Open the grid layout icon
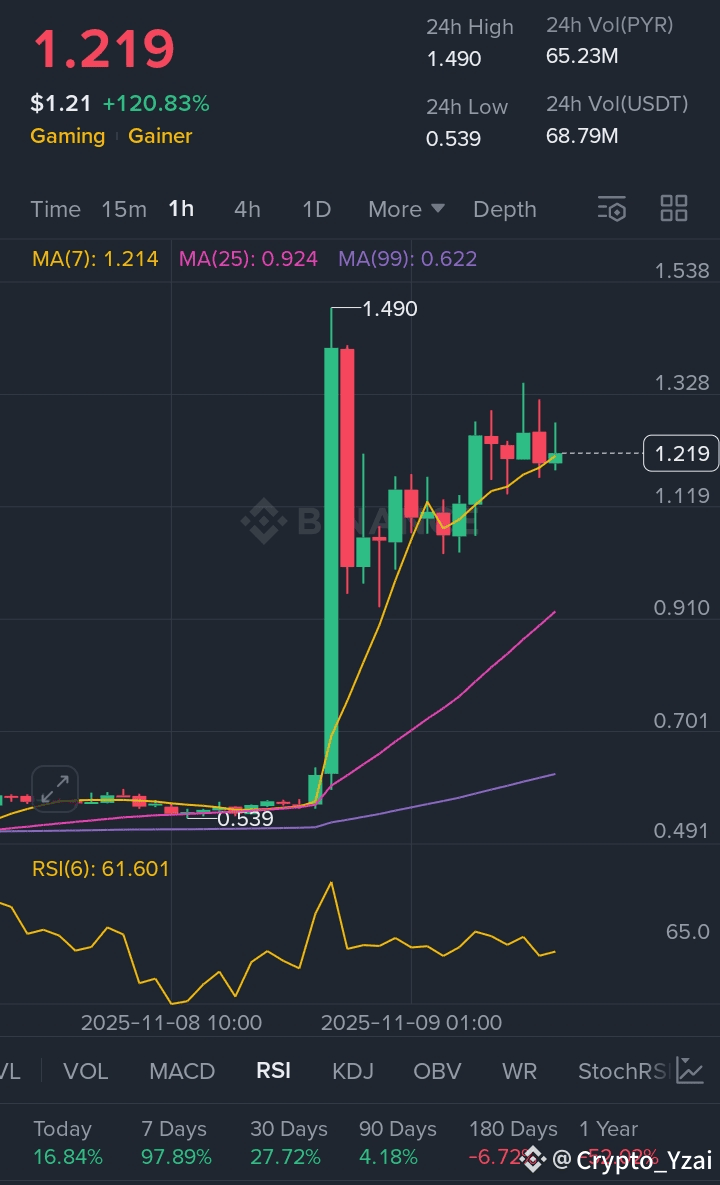This screenshot has width=720, height=1185. click(674, 209)
